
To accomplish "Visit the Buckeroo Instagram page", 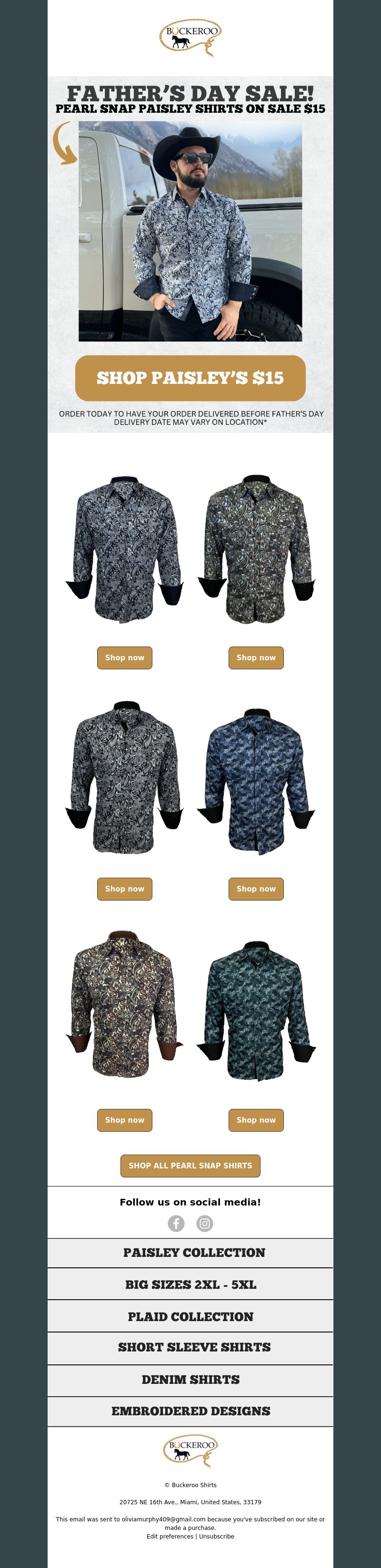I will coord(205,1224).
